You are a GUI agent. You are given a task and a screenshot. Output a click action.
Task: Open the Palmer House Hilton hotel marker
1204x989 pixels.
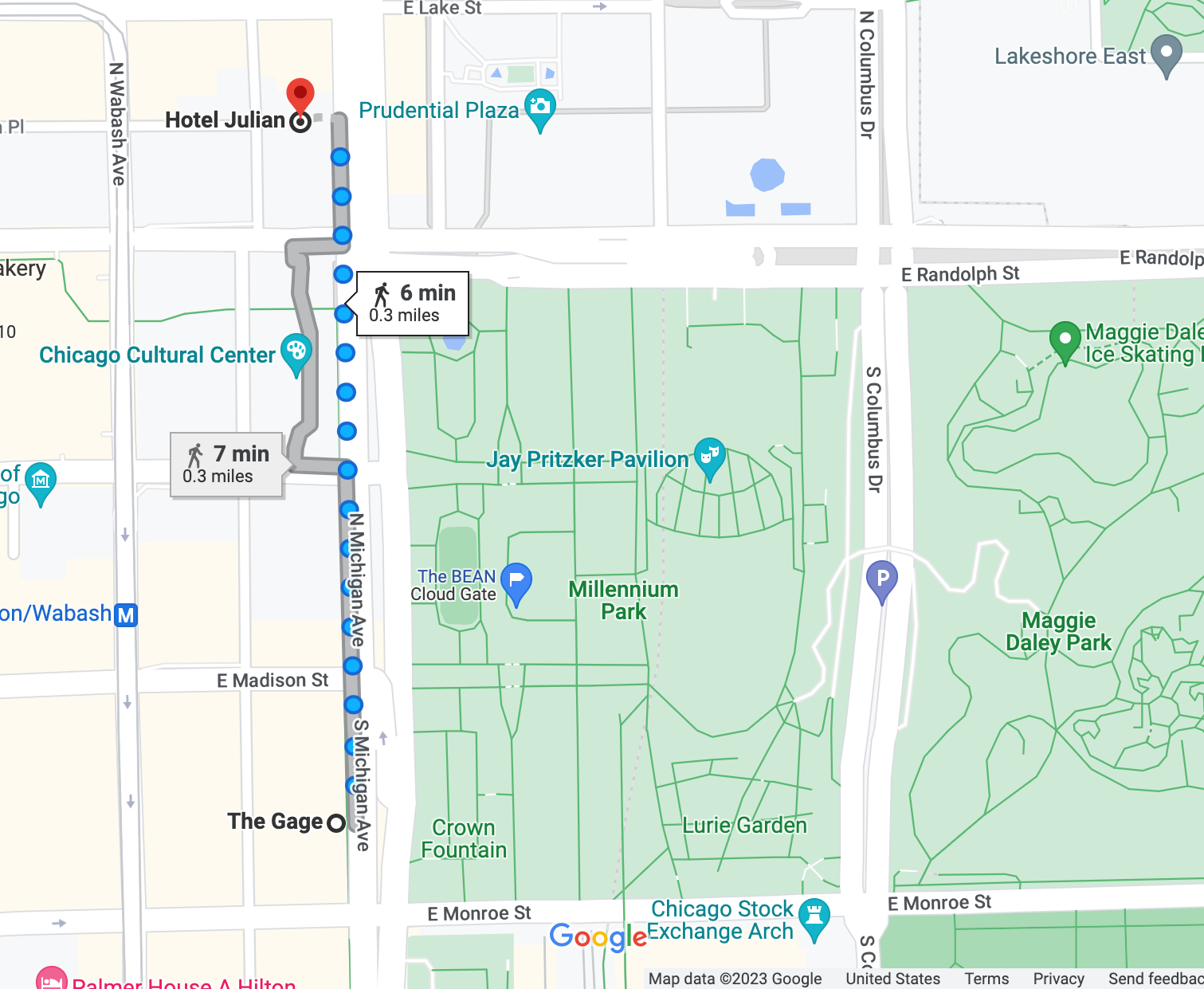click(51, 980)
